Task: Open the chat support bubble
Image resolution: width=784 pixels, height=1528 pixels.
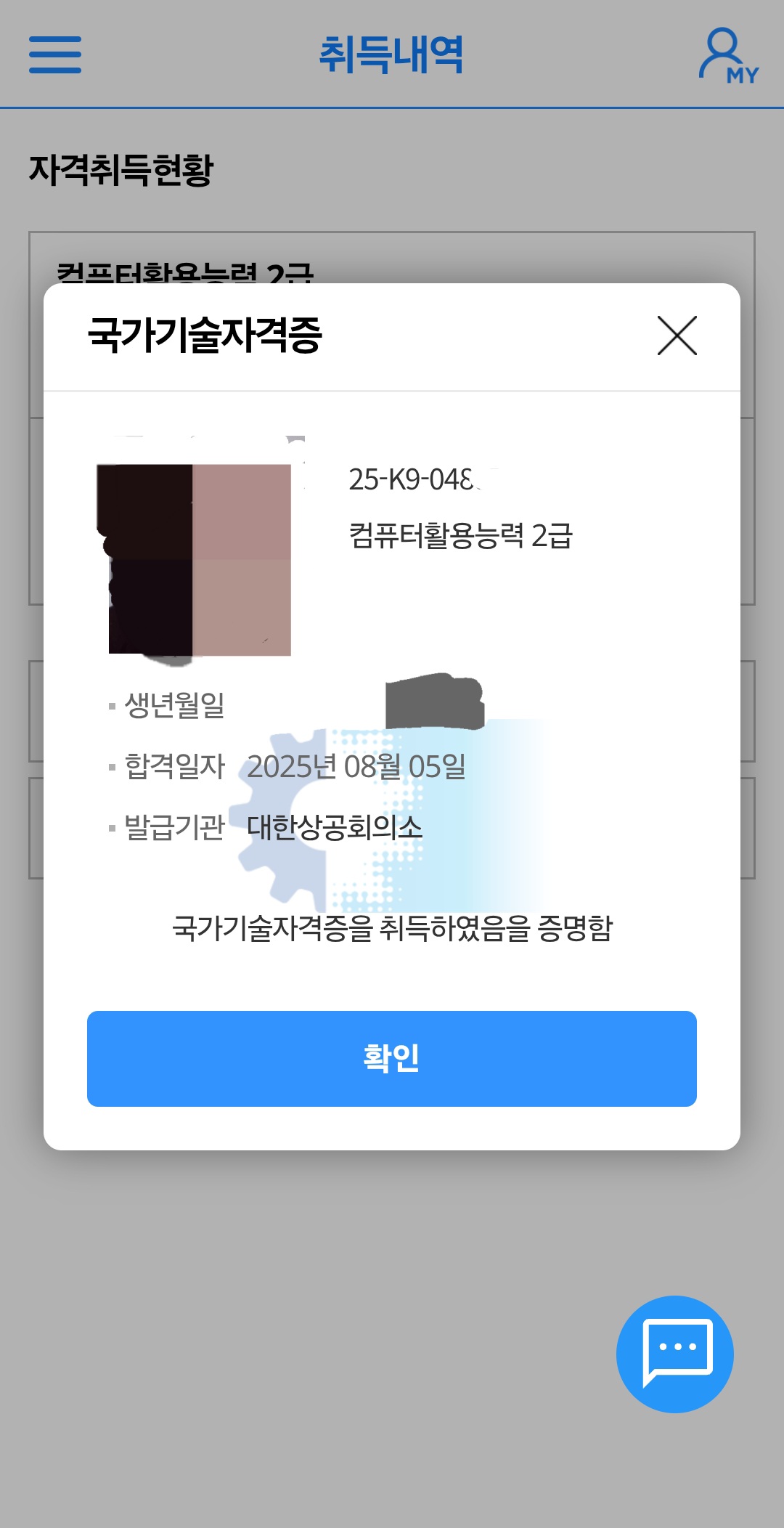Action: click(675, 1354)
